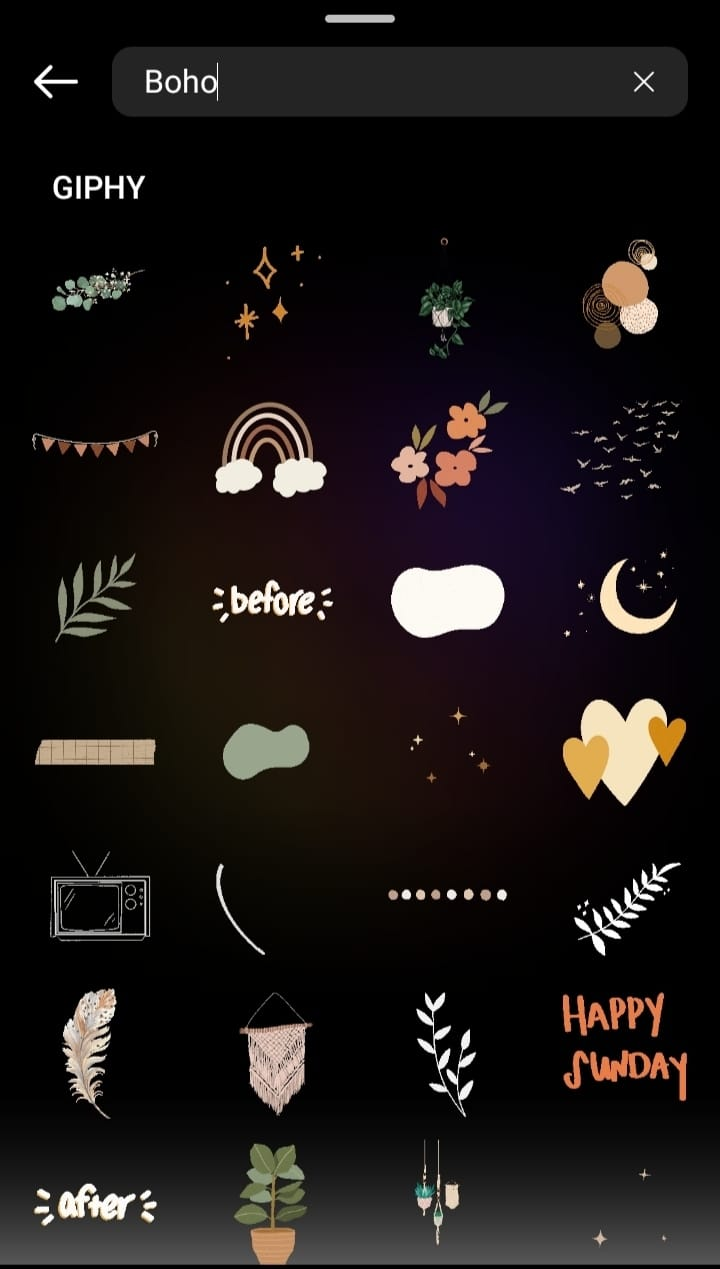Pick the row of dots divider sticker
This screenshot has height=1269, width=720.
pos(447,895)
